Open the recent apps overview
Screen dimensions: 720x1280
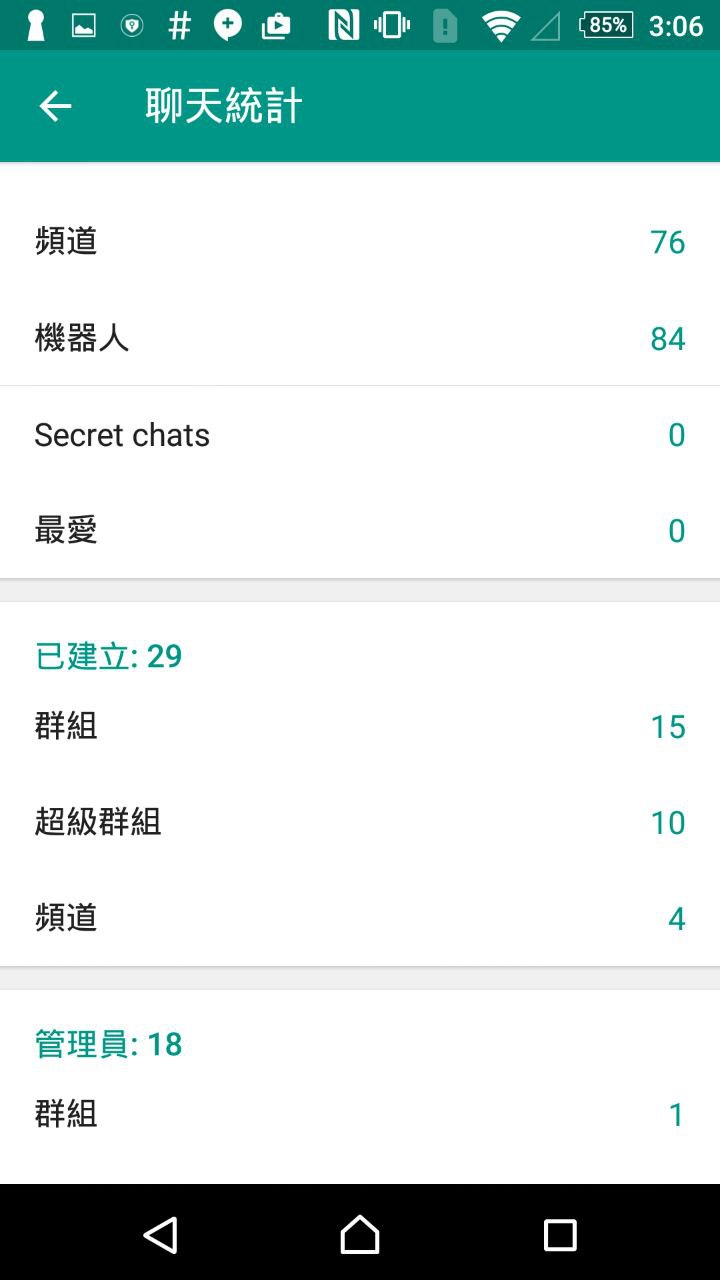(560, 1235)
